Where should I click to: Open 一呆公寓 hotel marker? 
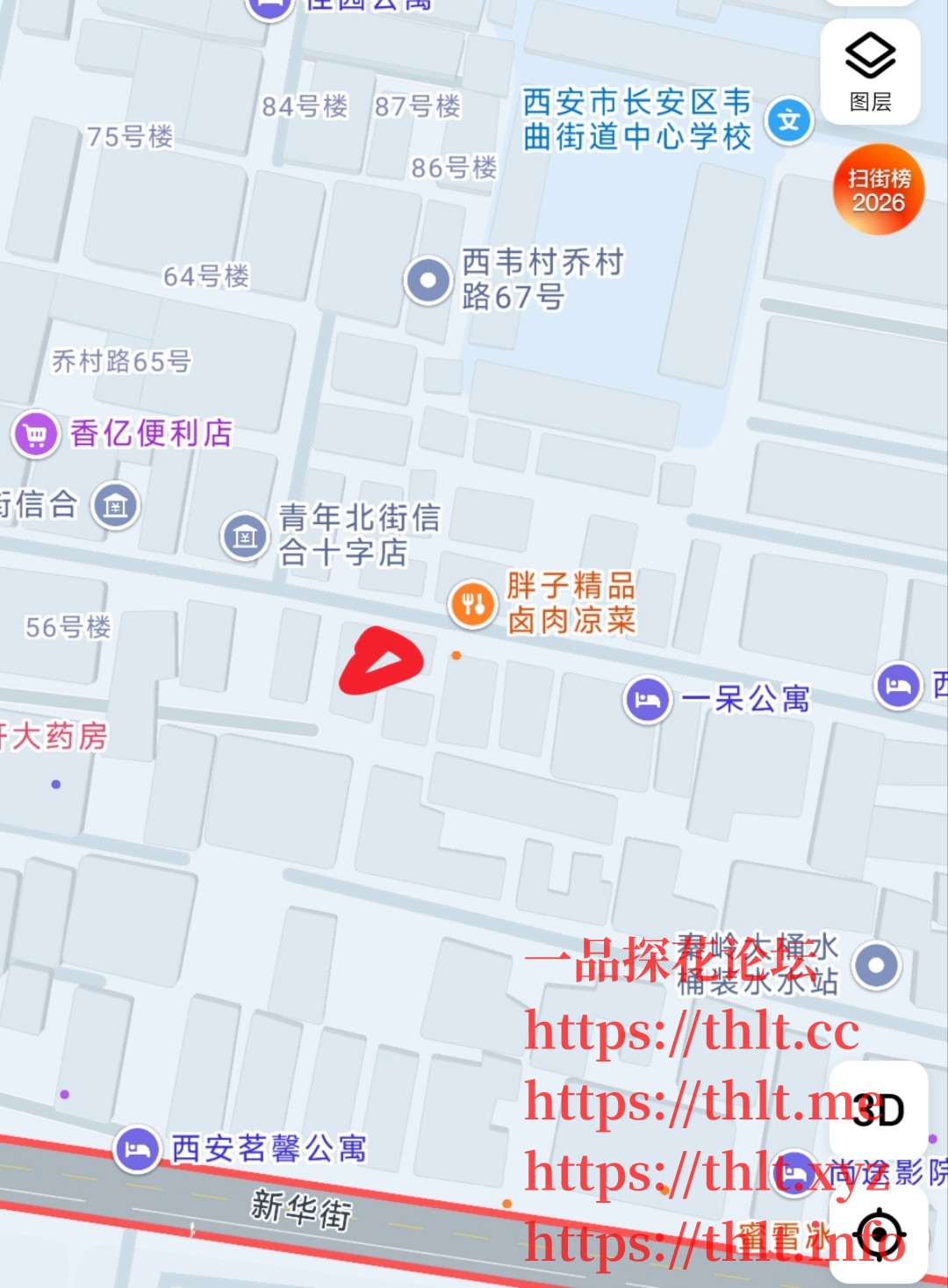[x=648, y=700]
